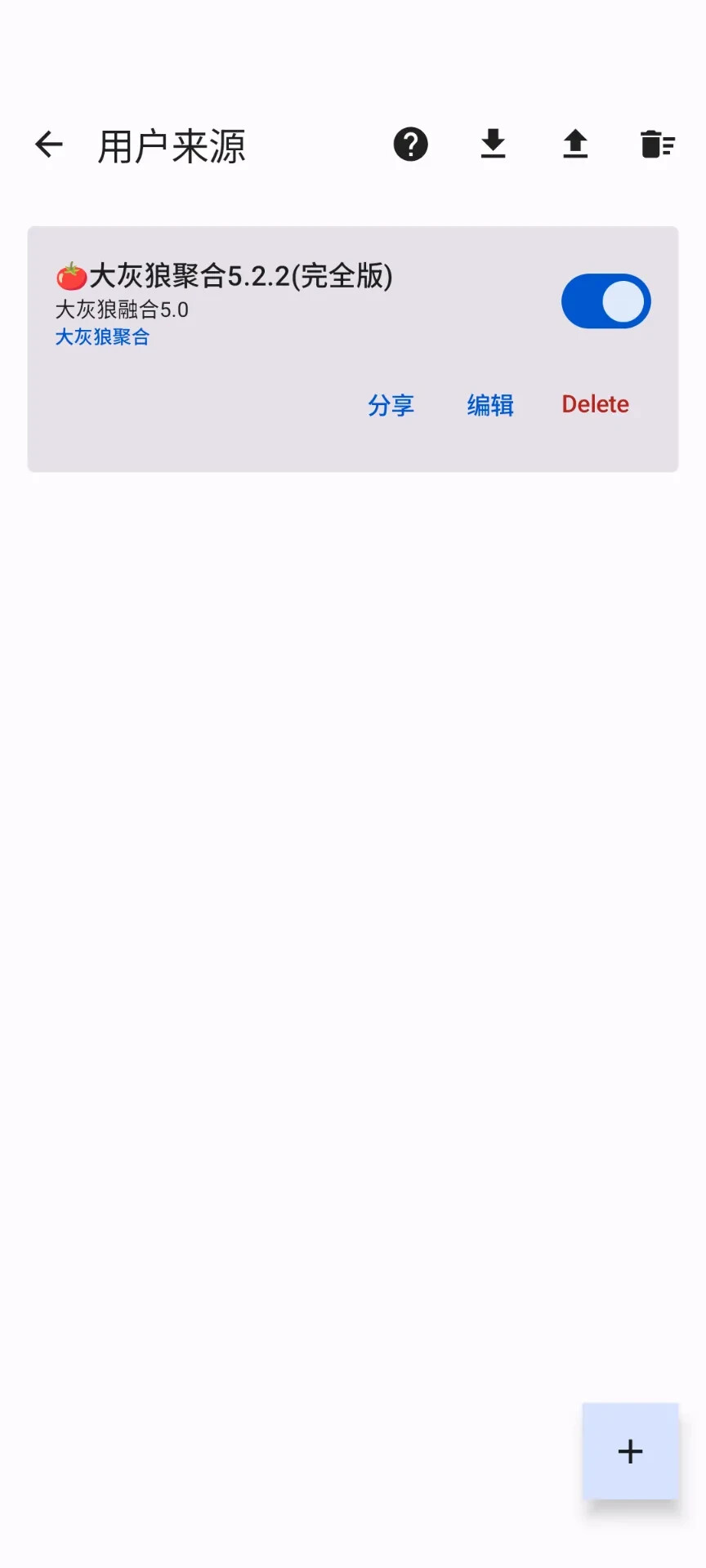This screenshot has height=1568, width=706.
Task: Edit the source via 编辑
Action: [x=490, y=405]
